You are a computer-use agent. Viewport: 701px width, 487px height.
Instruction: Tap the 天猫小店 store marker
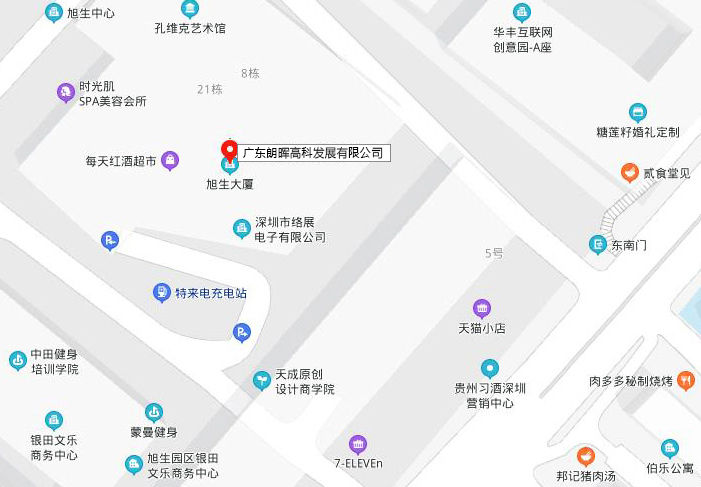(482, 308)
